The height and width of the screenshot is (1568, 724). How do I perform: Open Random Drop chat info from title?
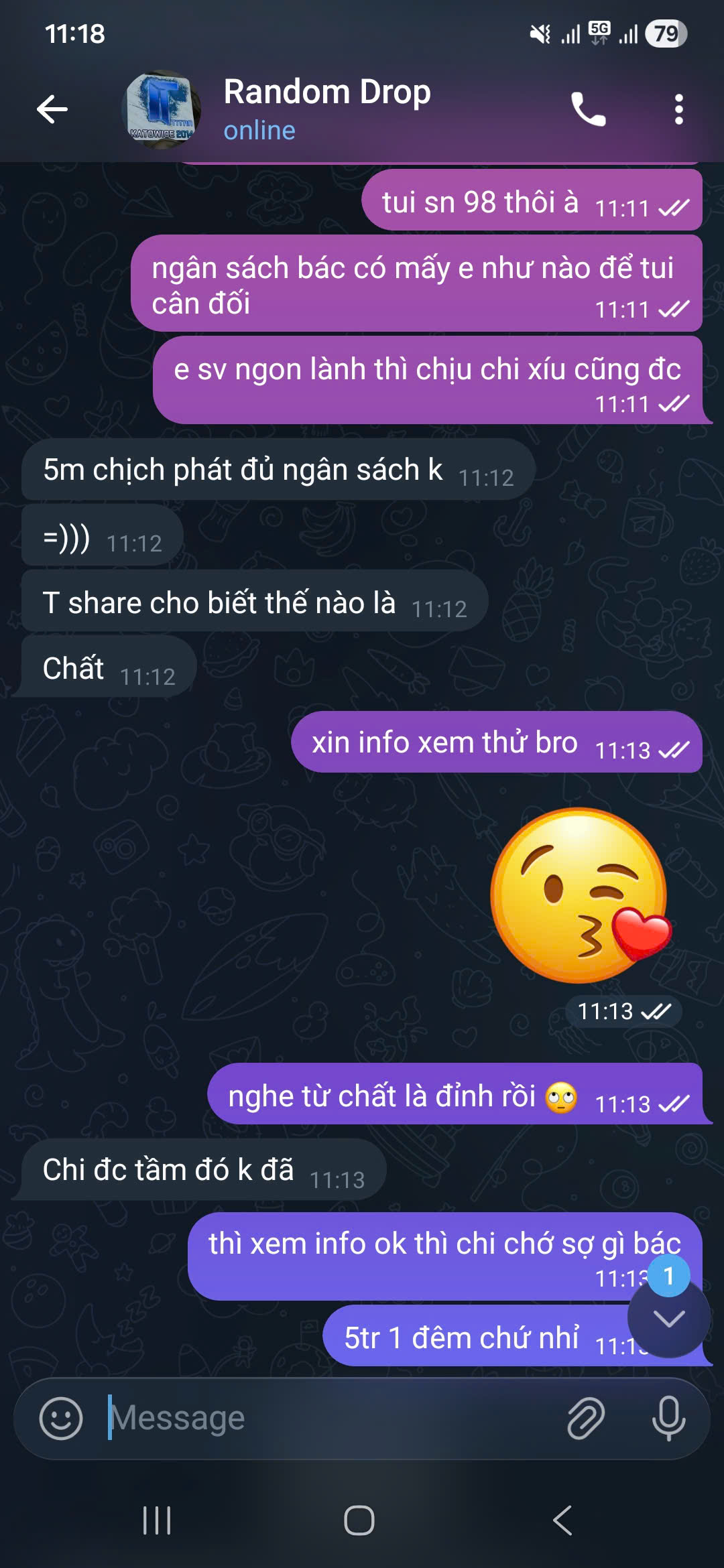coord(327,109)
